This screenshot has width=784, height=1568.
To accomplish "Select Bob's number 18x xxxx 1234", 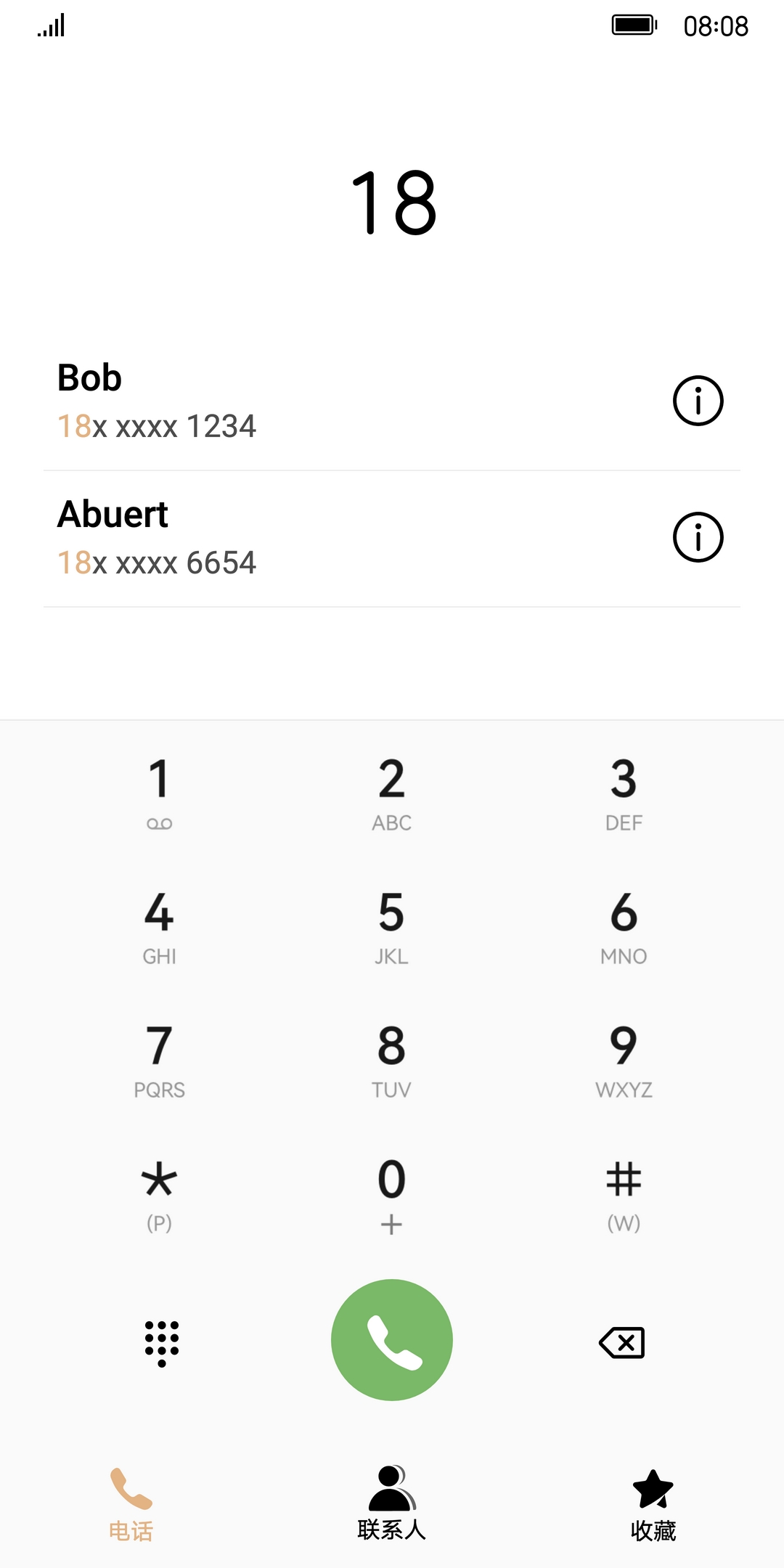I will (x=157, y=426).
